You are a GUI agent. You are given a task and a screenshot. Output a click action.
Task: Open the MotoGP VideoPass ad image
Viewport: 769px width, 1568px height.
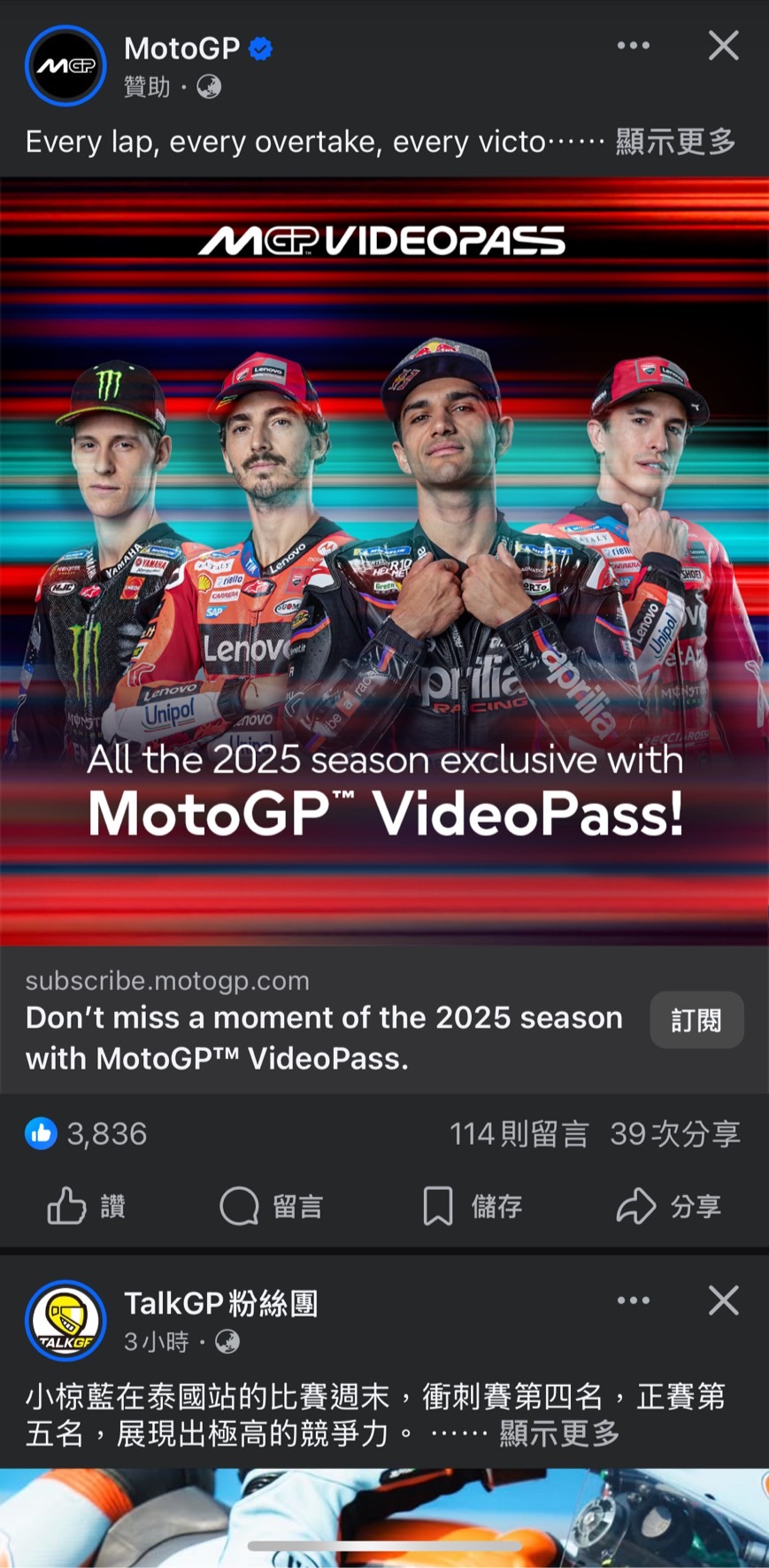(x=384, y=561)
